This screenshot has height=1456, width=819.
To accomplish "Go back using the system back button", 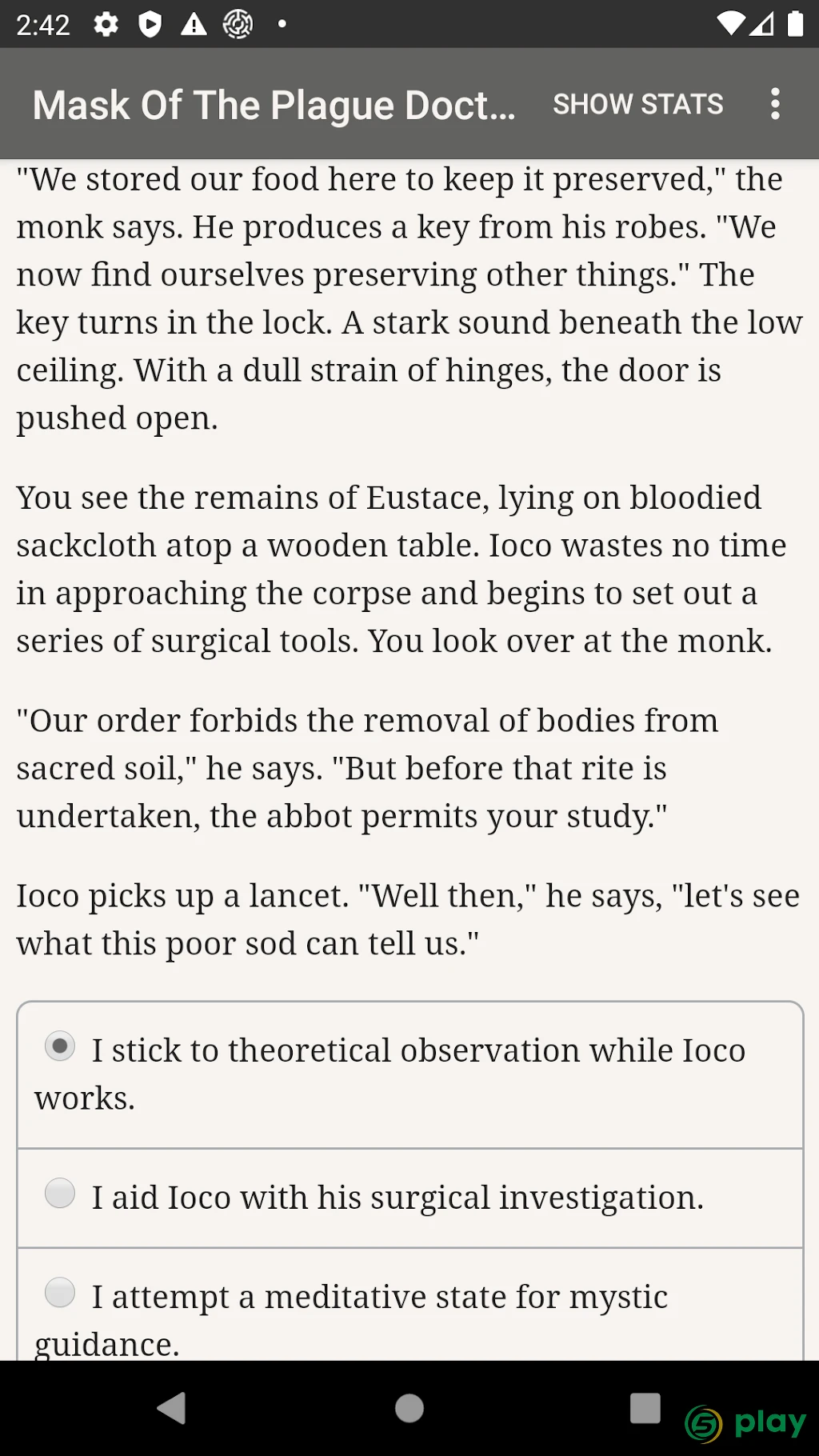I will pyautogui.click(x=171, y=1408).
